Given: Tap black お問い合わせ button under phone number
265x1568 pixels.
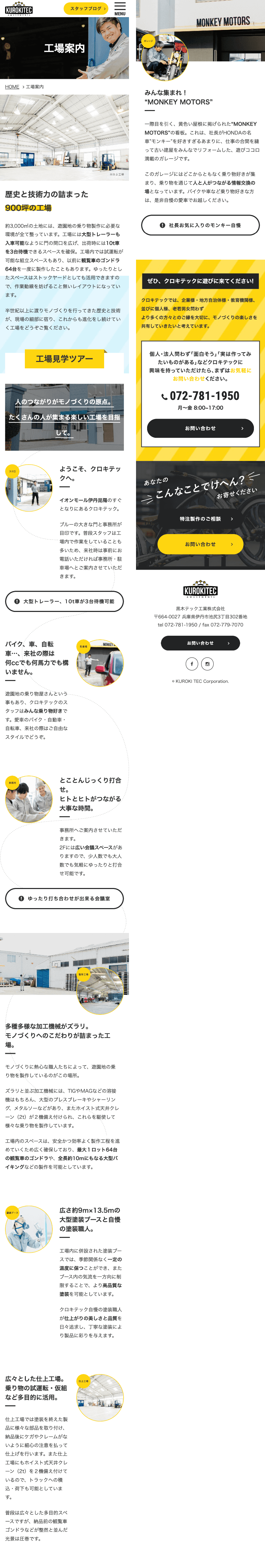Looking at the screenshot, I should [x=201, y=428].
